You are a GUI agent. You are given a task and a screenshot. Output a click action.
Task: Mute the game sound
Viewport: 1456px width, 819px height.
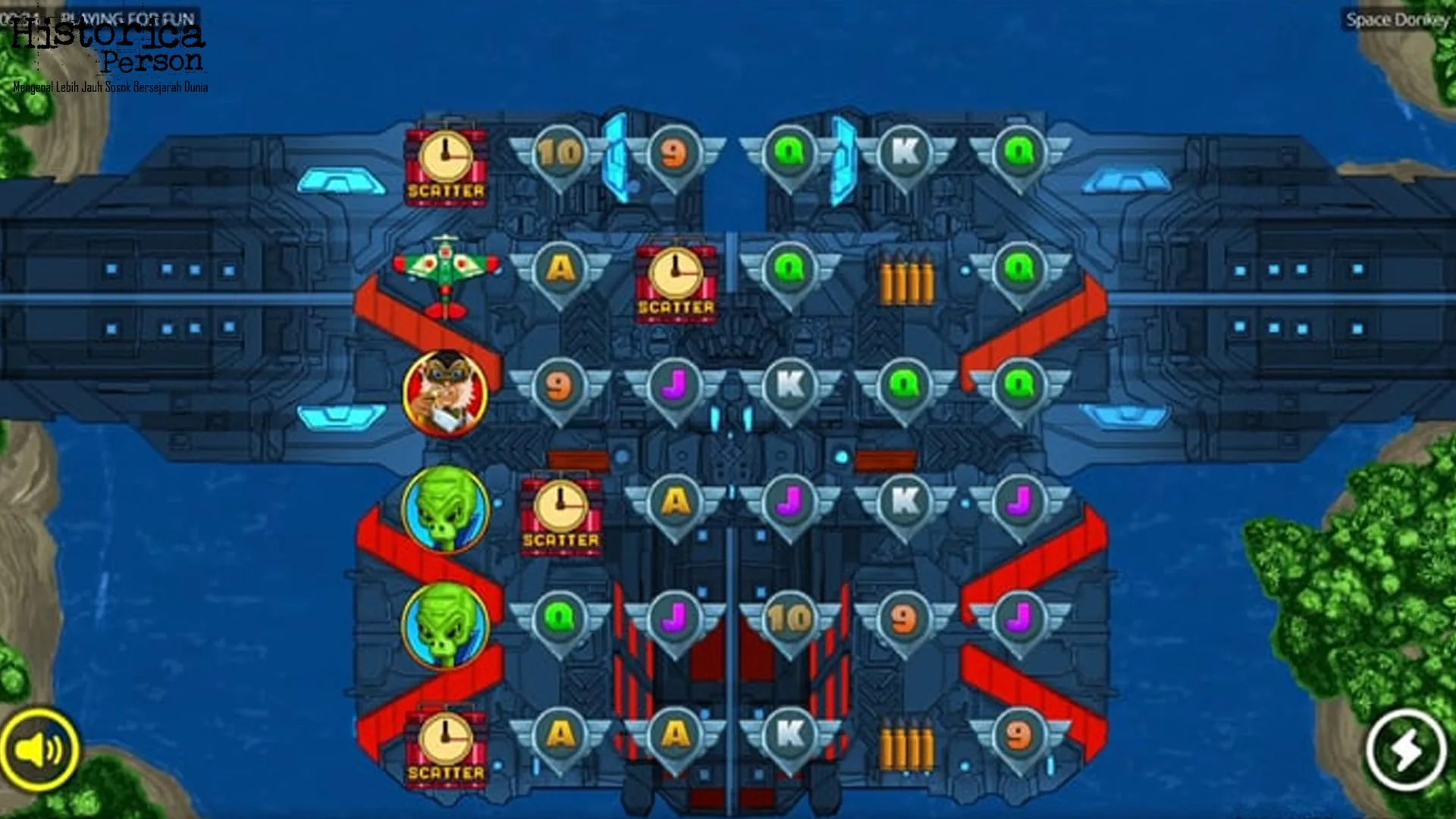(39, 749)
